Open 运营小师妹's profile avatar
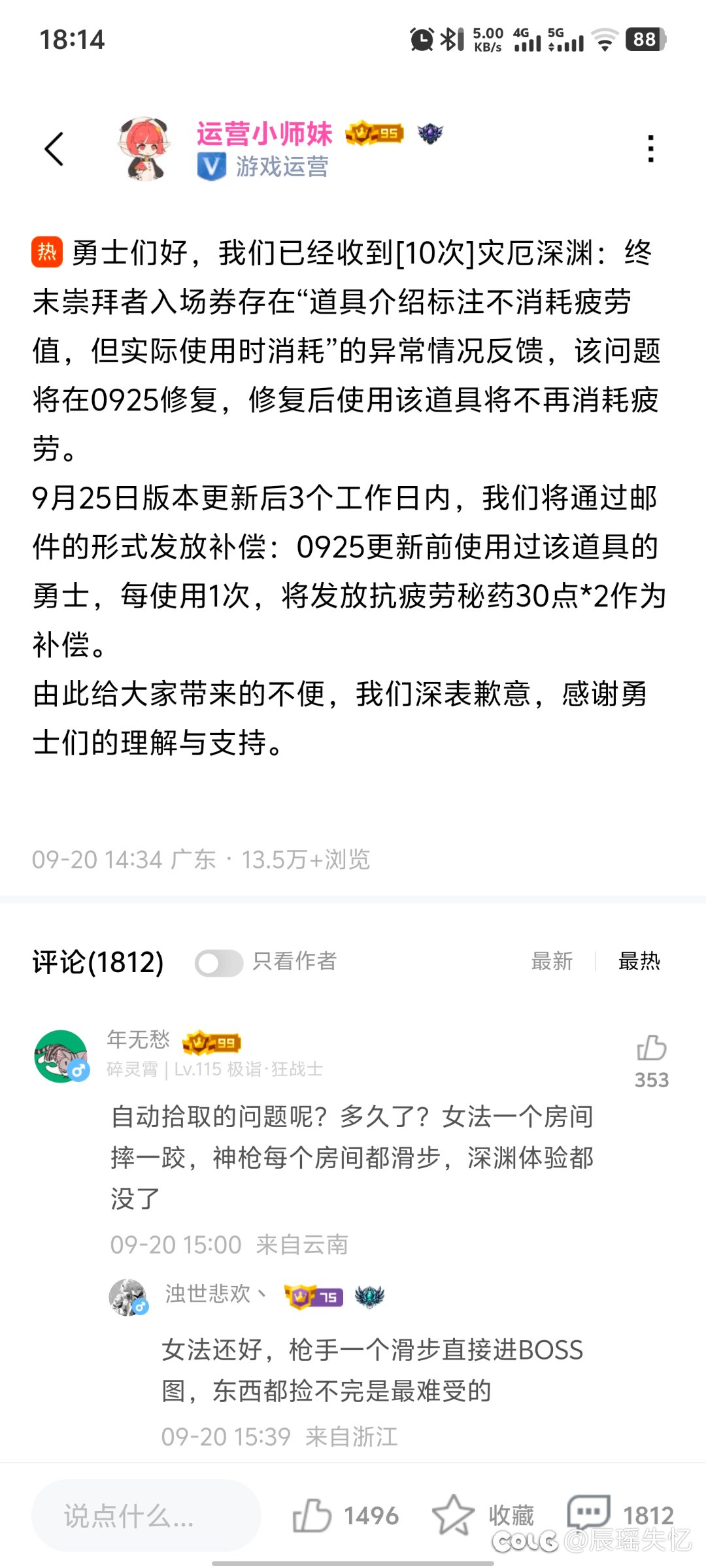Screen dimensions: 706x1568 tap(144, 149)
